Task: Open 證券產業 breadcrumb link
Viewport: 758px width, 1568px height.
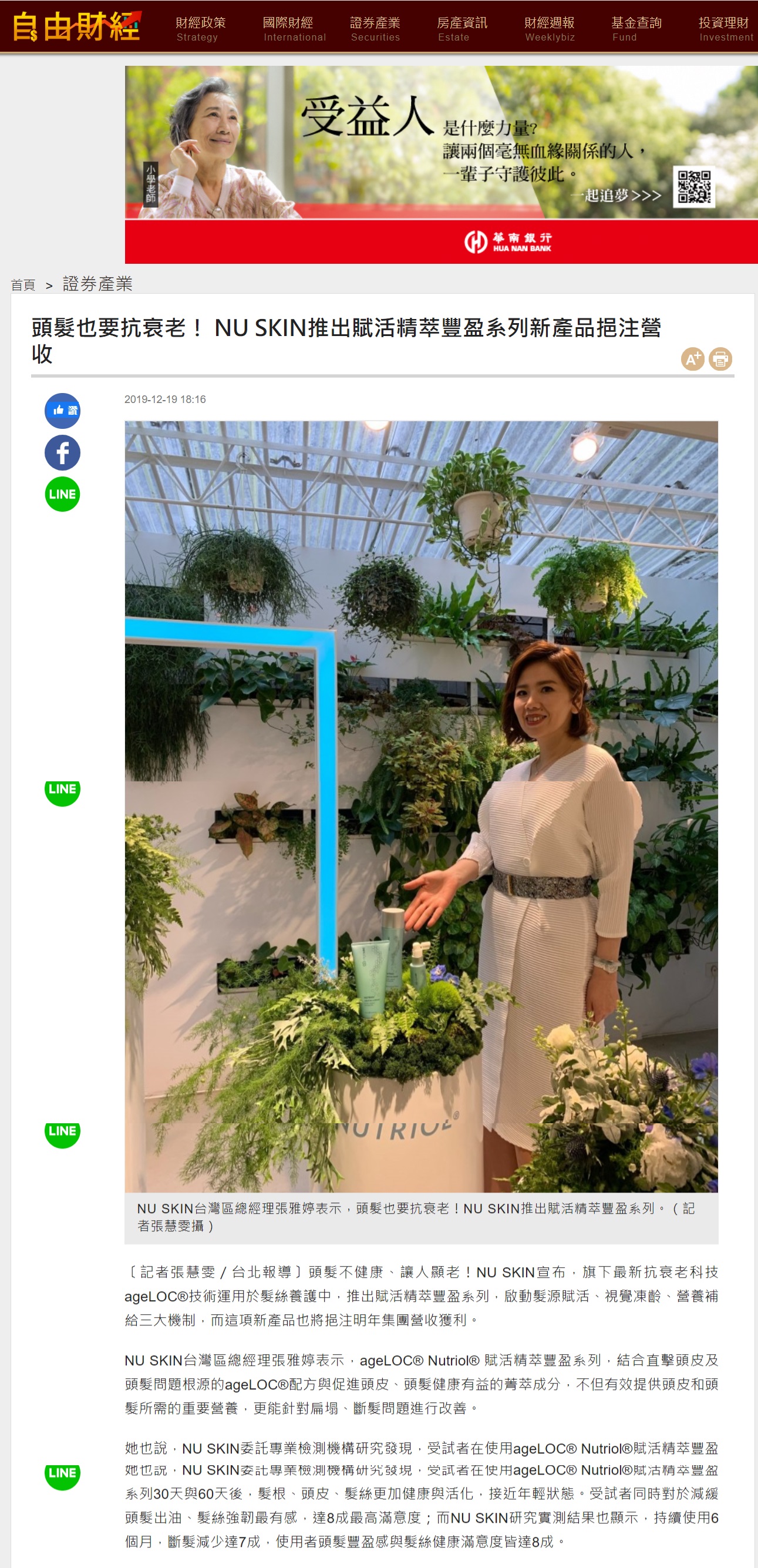Action: [x=97, y=284]
